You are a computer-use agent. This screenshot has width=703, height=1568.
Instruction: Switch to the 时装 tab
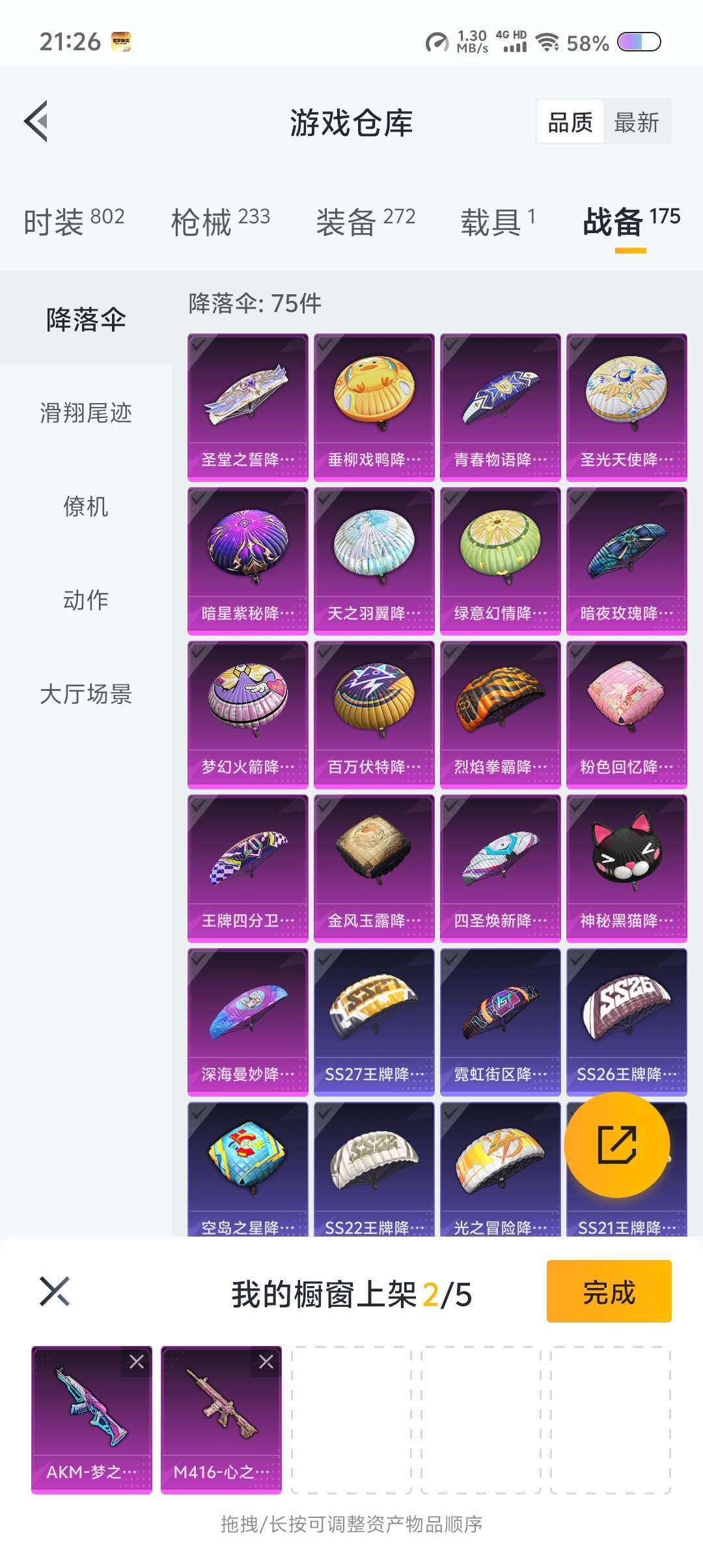(74, 221)
